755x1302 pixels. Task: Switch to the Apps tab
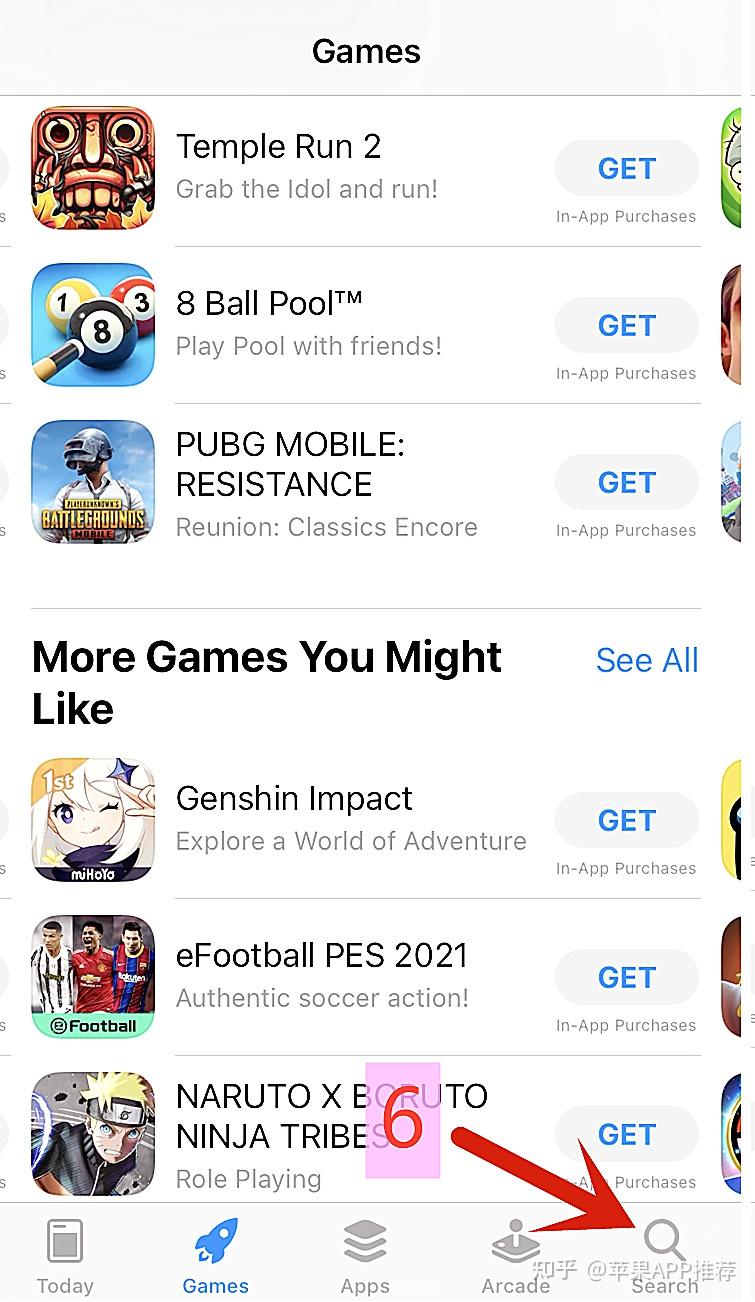tap(365, 1257)
